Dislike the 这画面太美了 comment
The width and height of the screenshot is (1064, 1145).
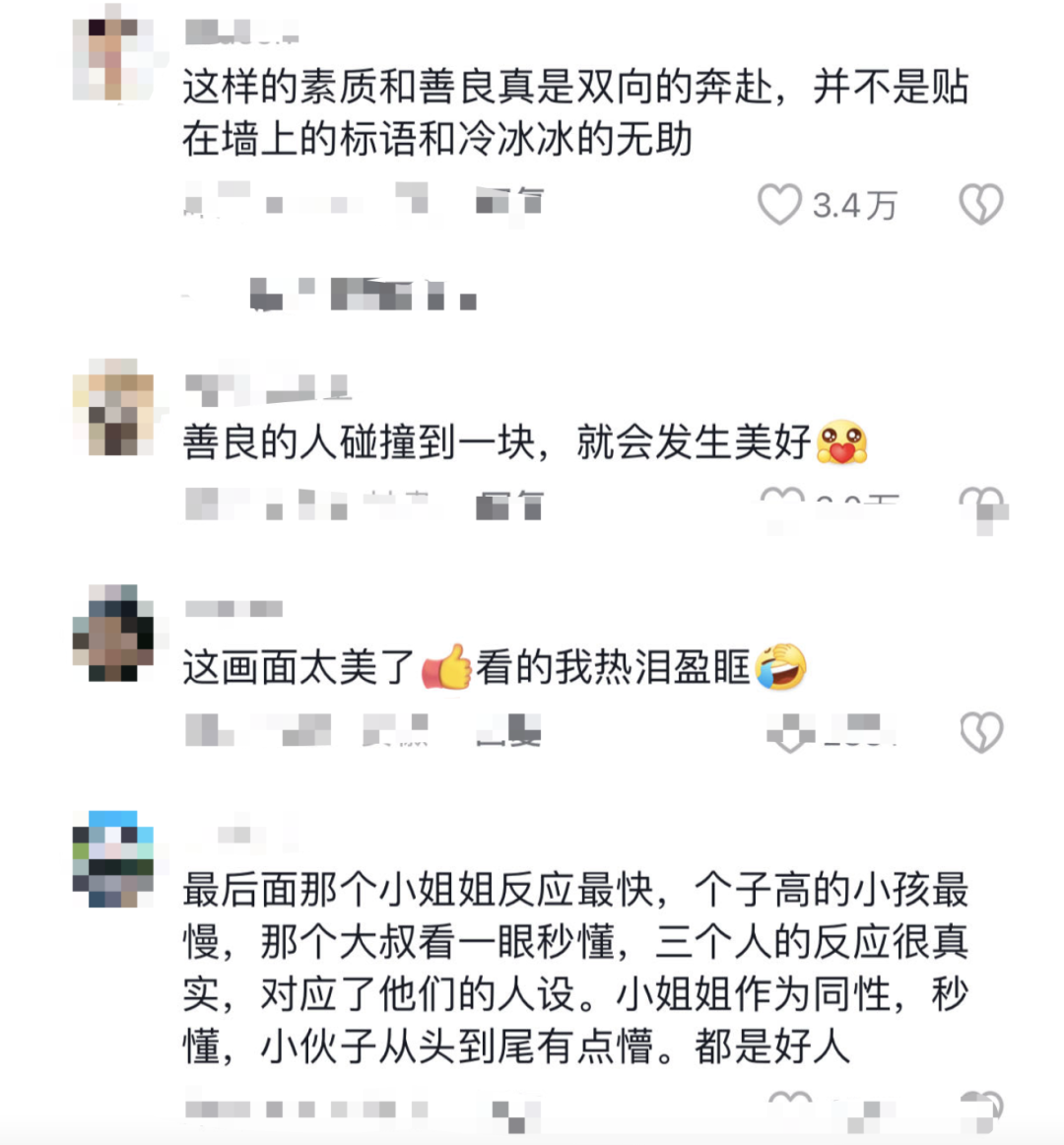980,732
